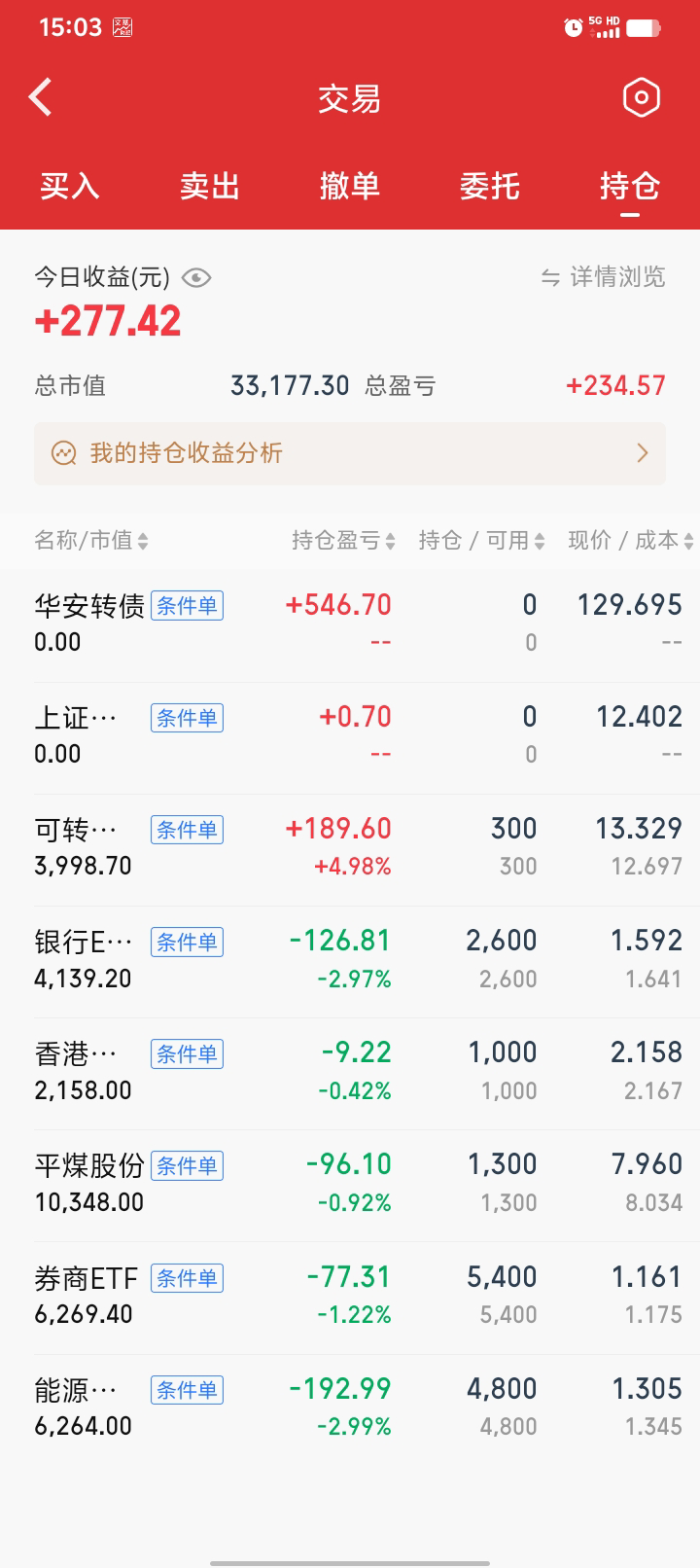Tap 条件单 tag next to 券商ETF
Image resolution: width=700 pixels, height=1568 pixels.
point(188,1278)
